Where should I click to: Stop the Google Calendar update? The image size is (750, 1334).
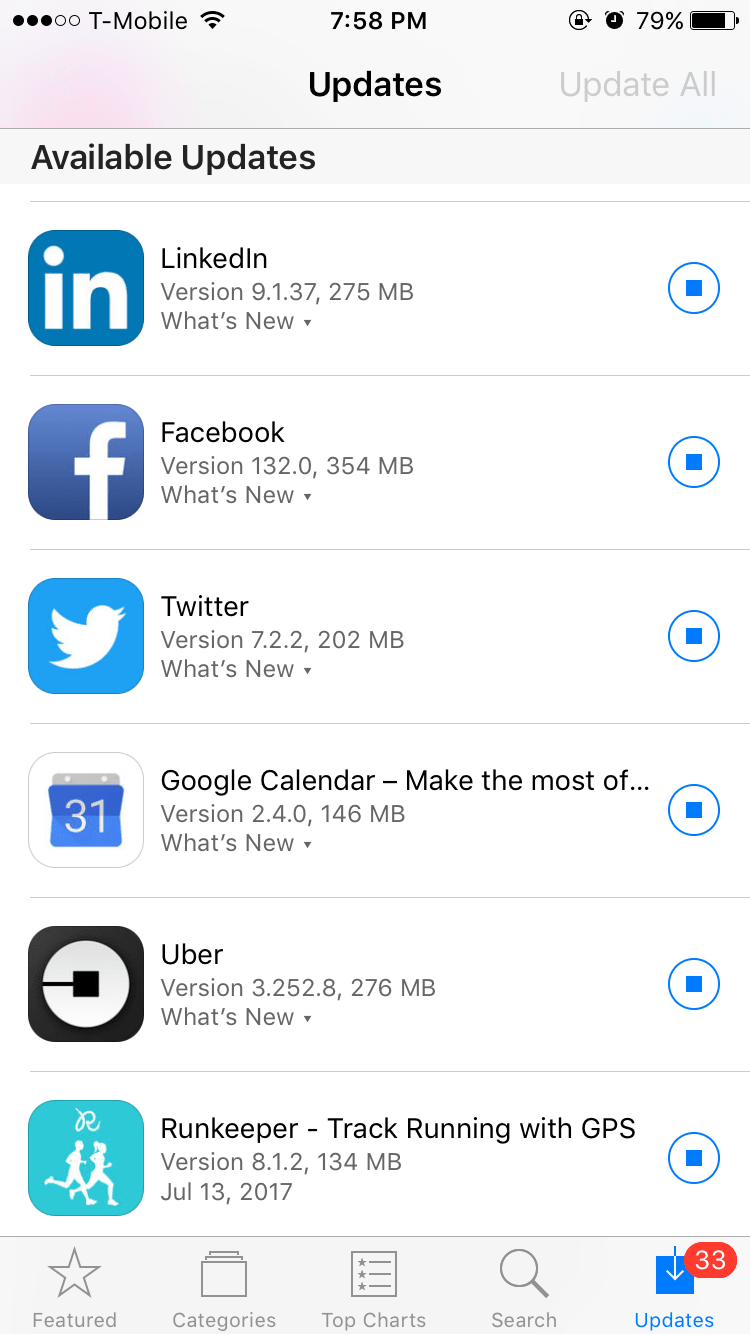tap(694, 810)
